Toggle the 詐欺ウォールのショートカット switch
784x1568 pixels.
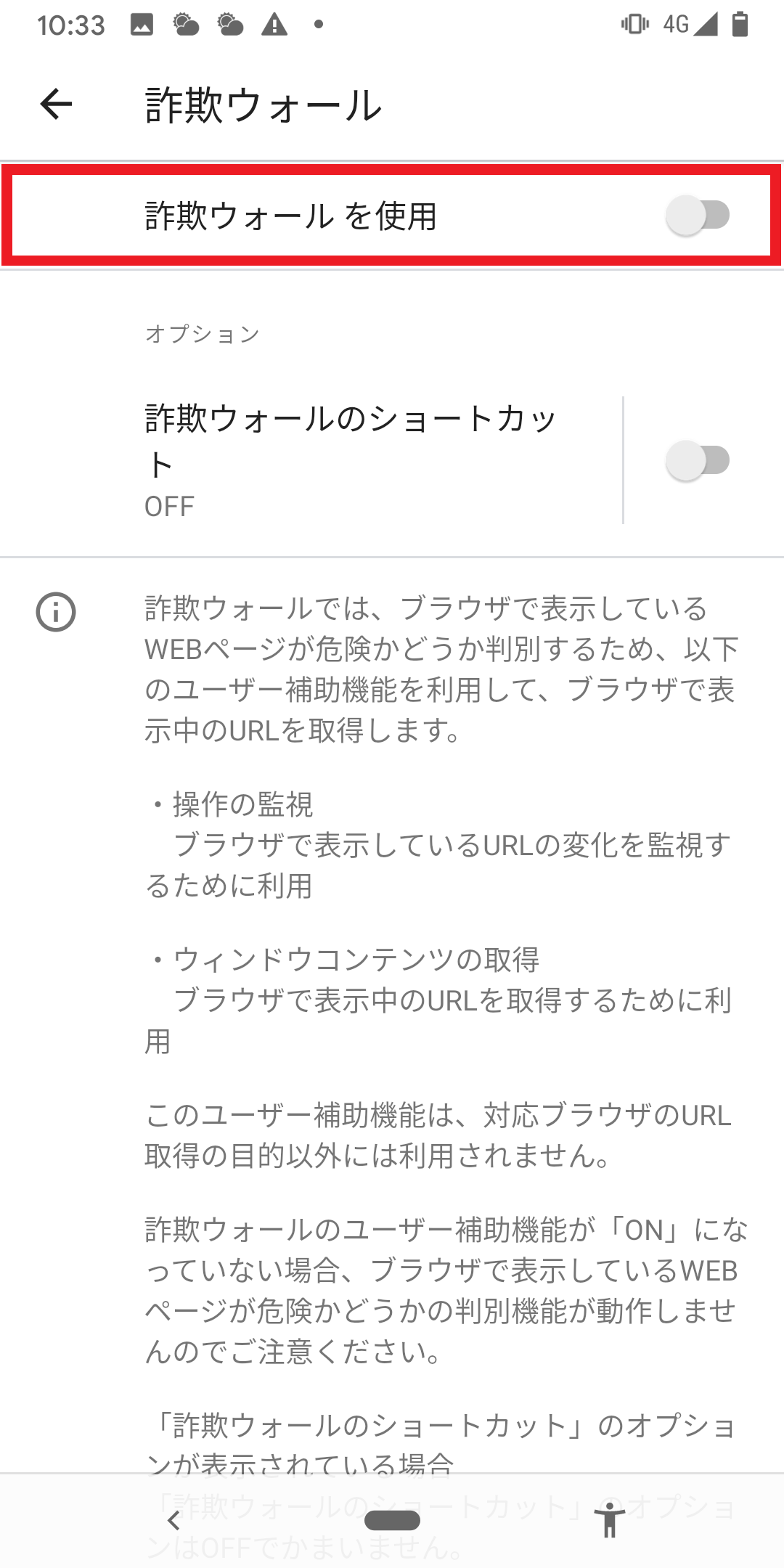tap(698, 460)
